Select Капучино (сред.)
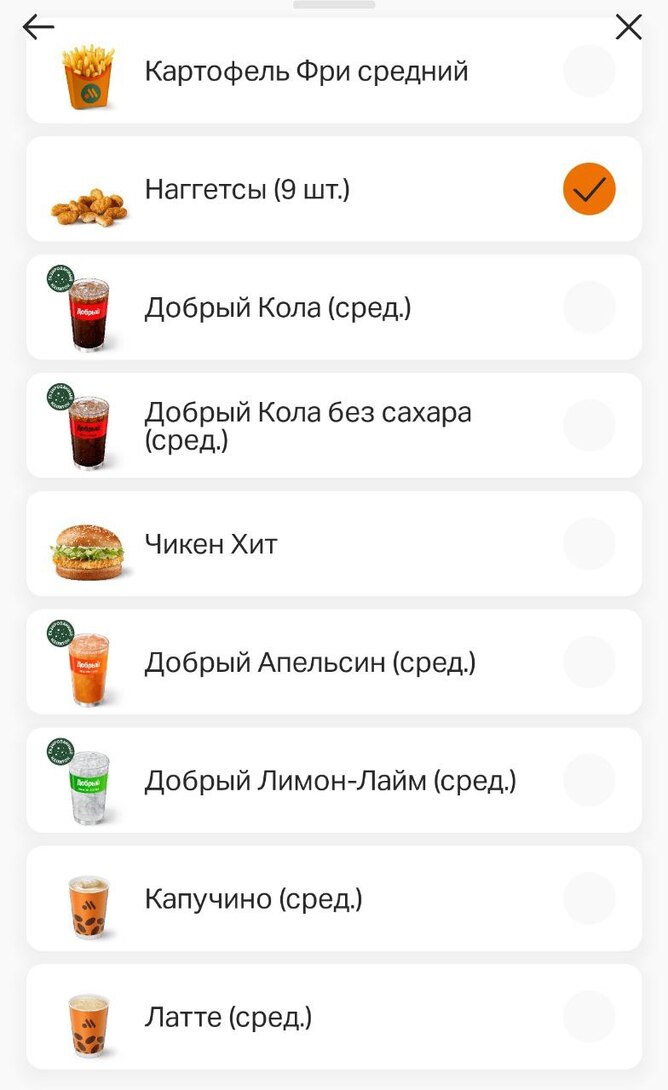Viewport: 668px width, 1090px height. (x=589, y=898)
